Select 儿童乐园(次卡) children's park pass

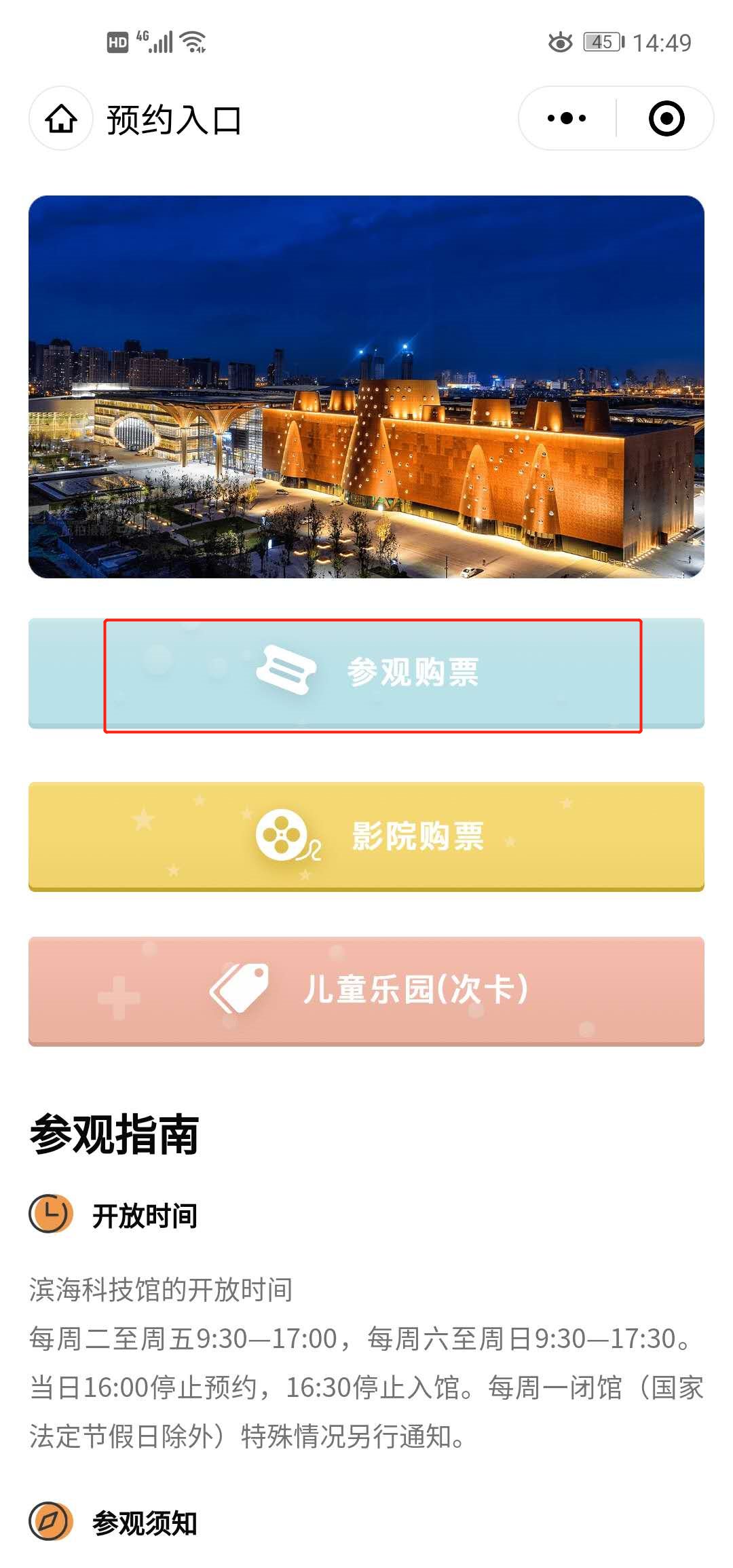[x=366, y=990]
